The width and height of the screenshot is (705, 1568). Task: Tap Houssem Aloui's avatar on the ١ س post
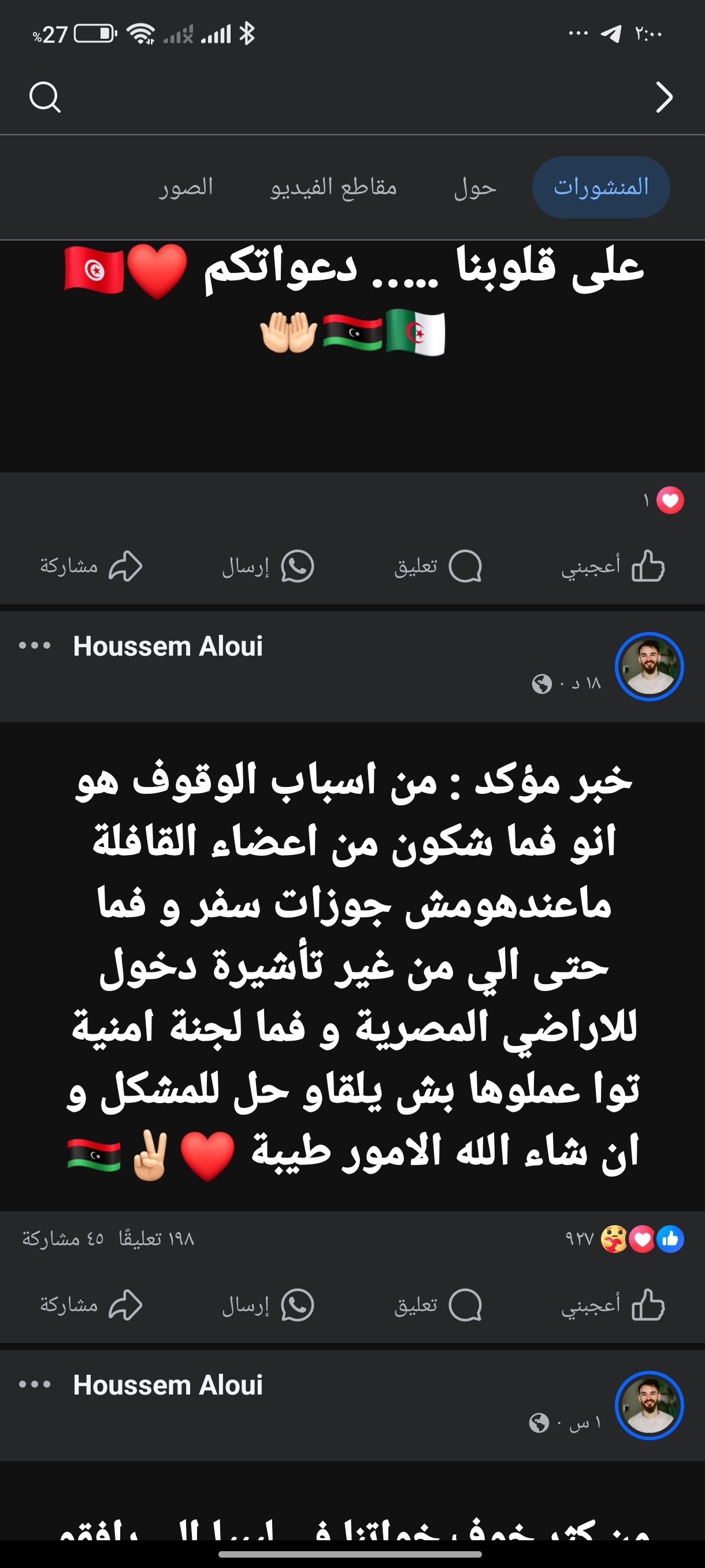649,1406
